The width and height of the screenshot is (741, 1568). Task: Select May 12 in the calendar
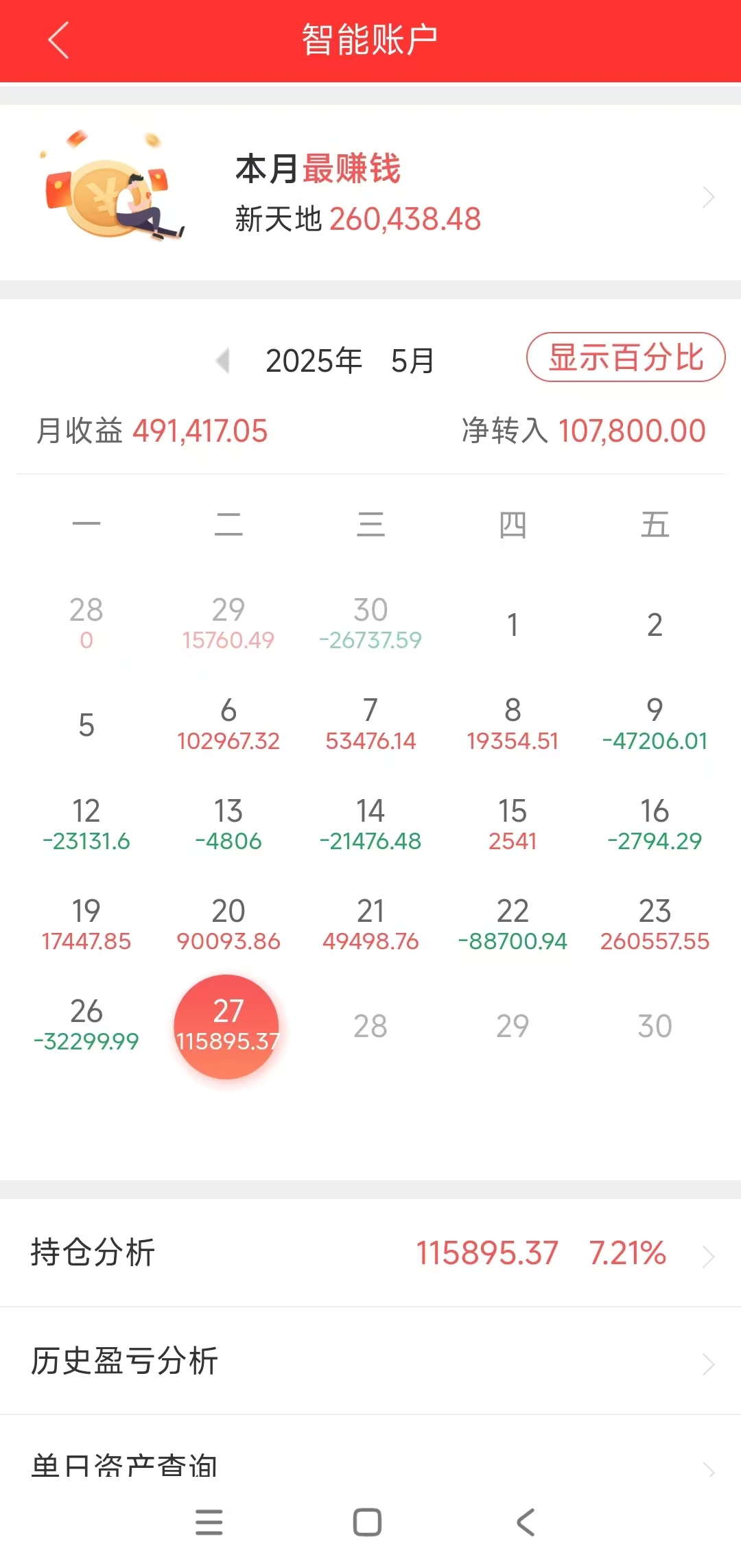click(x=86, y=825)
